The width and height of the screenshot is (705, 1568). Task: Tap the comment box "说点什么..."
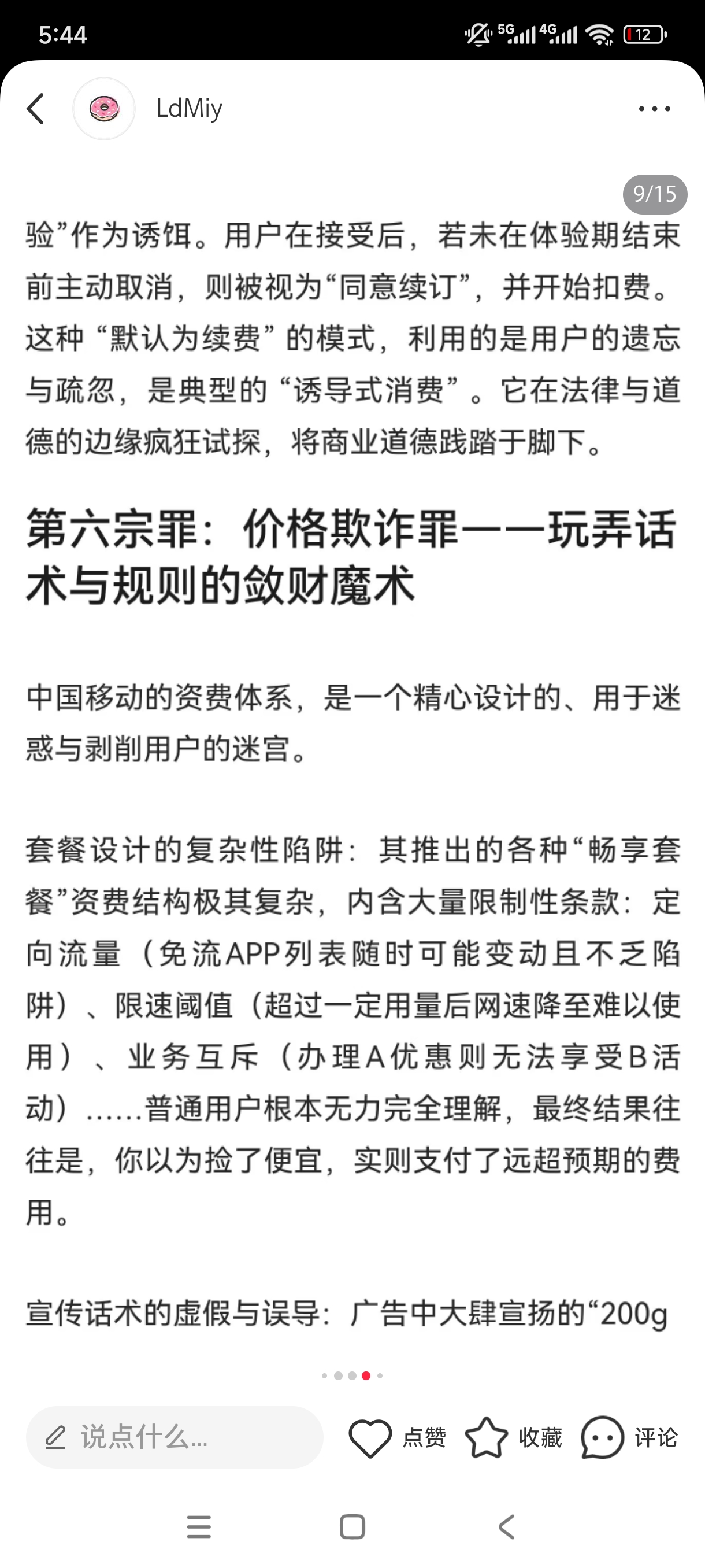pyautogui.click(x=175, y=1437)
